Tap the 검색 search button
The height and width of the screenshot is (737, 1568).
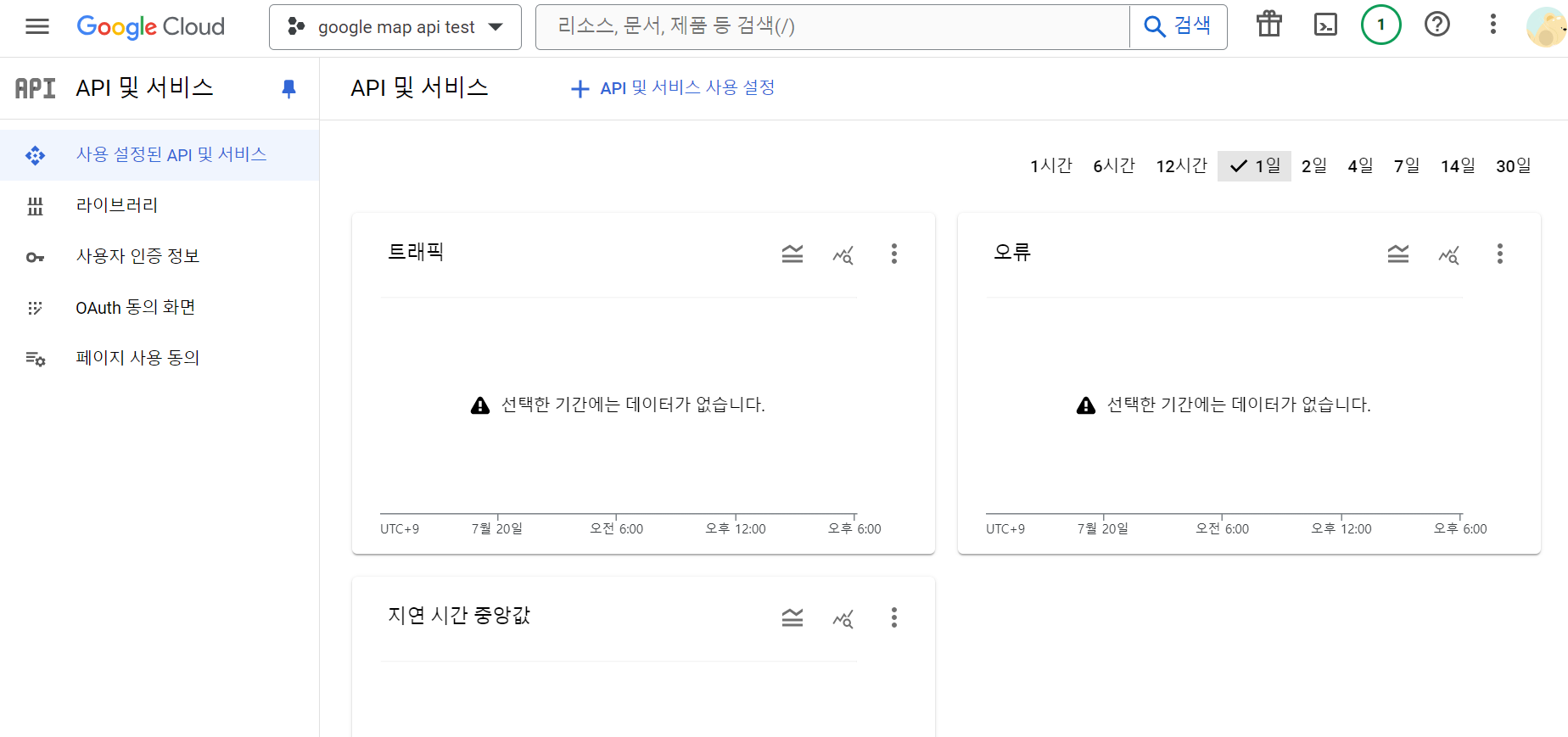pos(1178,26)
